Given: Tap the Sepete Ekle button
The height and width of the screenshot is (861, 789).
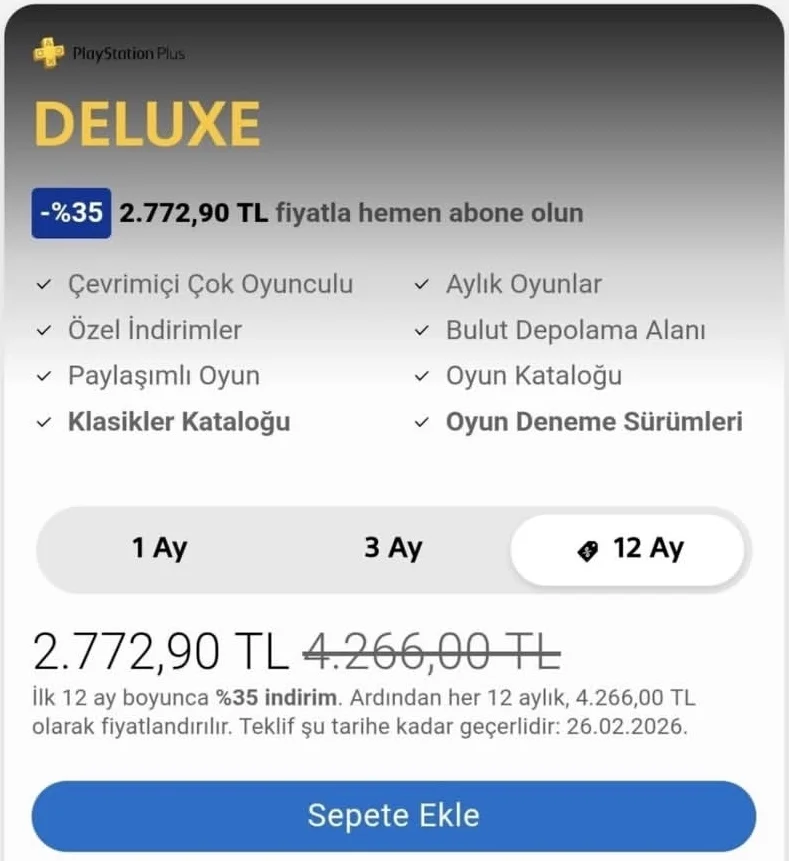Looking at the screenshot, I should [x=393, y=815].
